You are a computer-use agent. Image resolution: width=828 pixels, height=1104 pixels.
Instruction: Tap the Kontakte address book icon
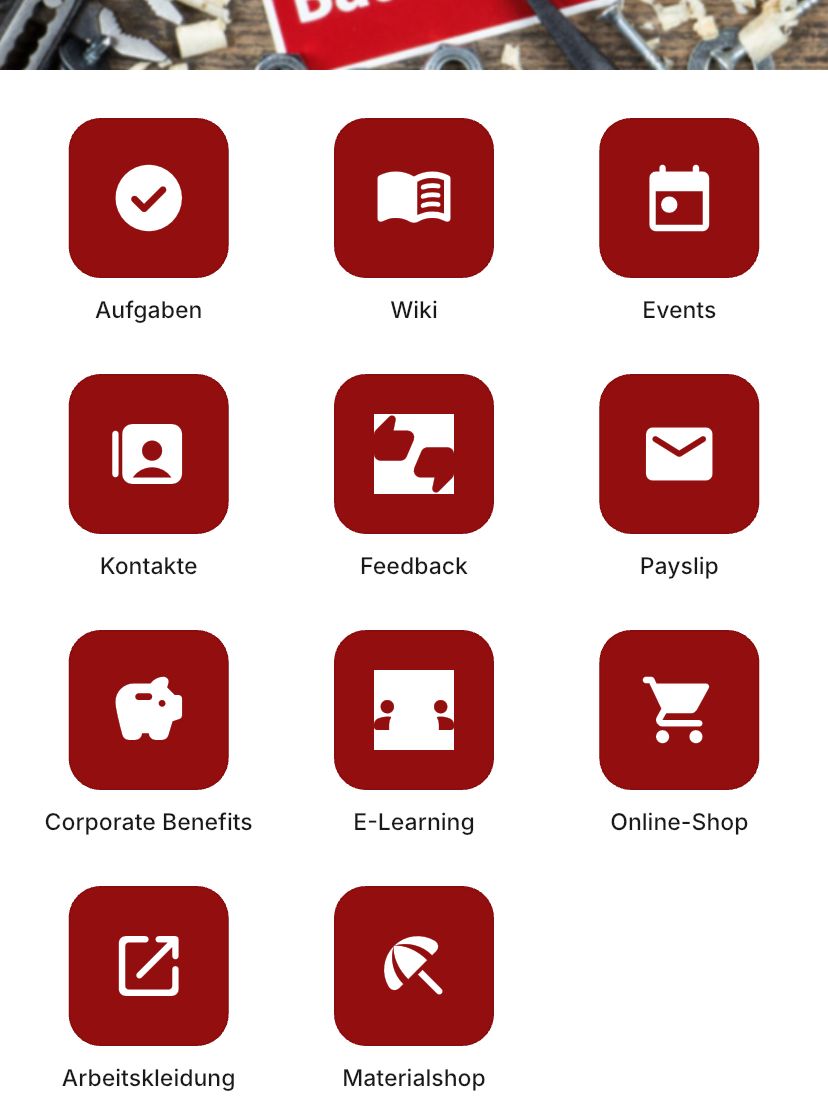(x=148, y=454)
